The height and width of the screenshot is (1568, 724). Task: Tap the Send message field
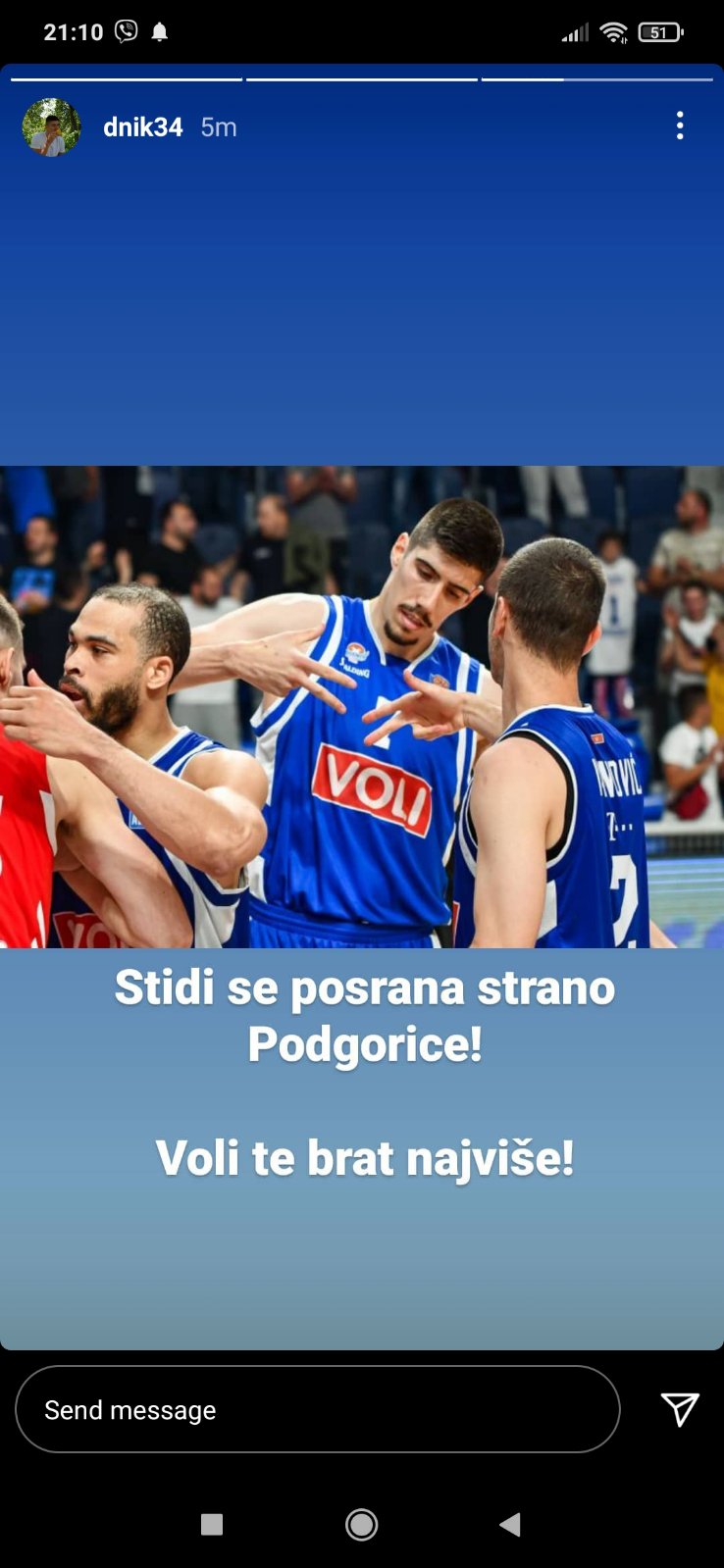point(317,1409)
